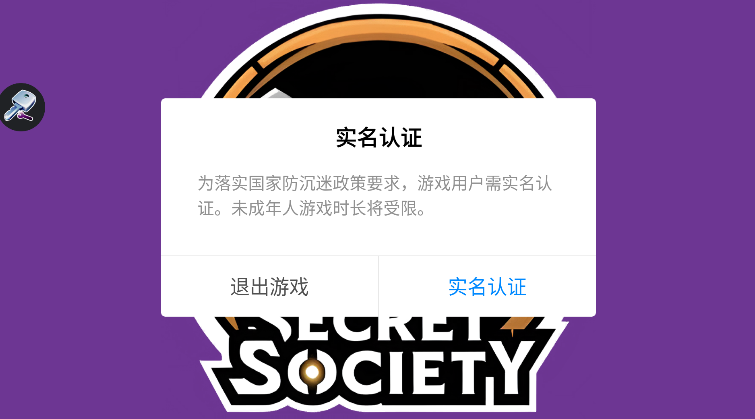Select 实名认证 to verify identity
Viewport: 755px width, 419px height.
[x=487, y=287]
